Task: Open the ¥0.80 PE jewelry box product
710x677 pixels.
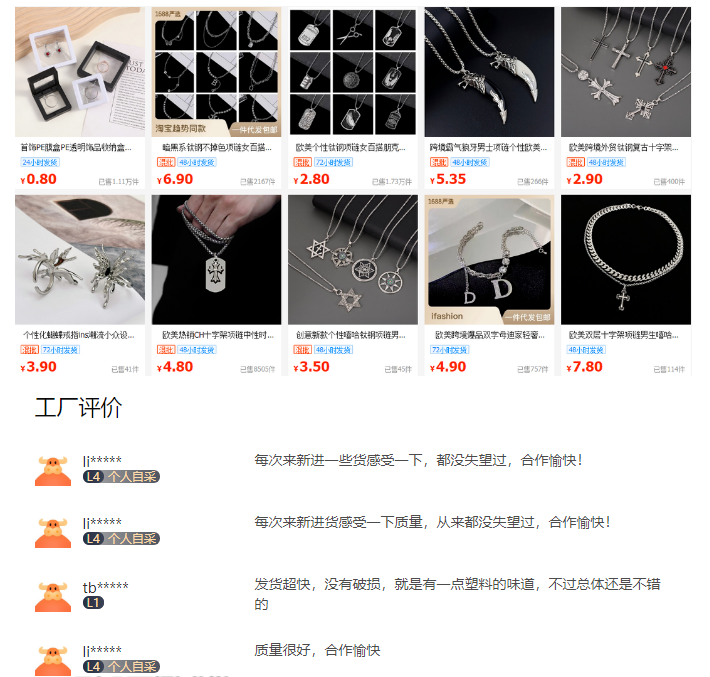Action: [80, 72]
